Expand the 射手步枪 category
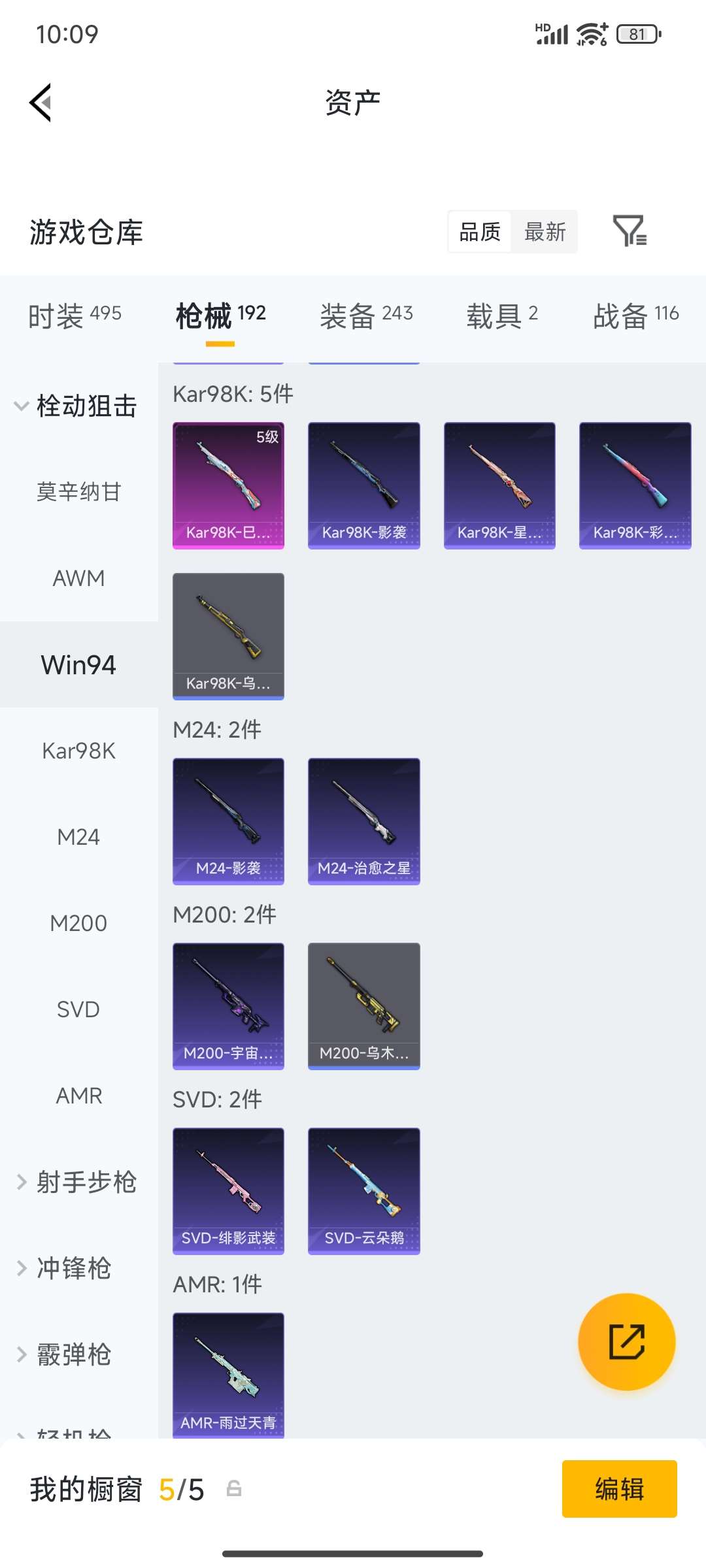 [x=78, y=1183]
